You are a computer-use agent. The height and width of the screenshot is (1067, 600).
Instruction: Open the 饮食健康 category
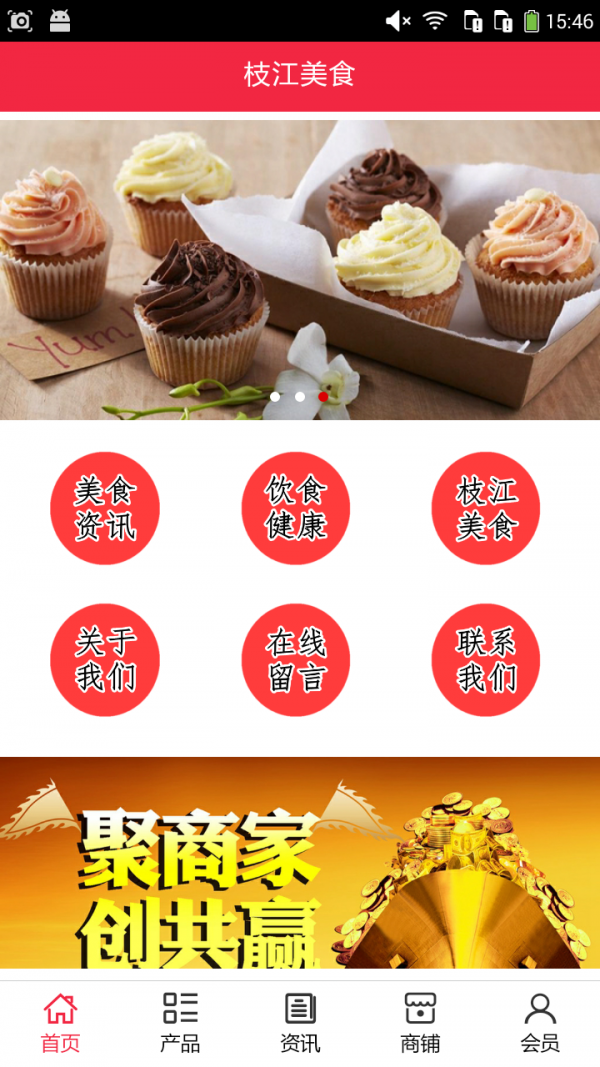tap(296, 508)
